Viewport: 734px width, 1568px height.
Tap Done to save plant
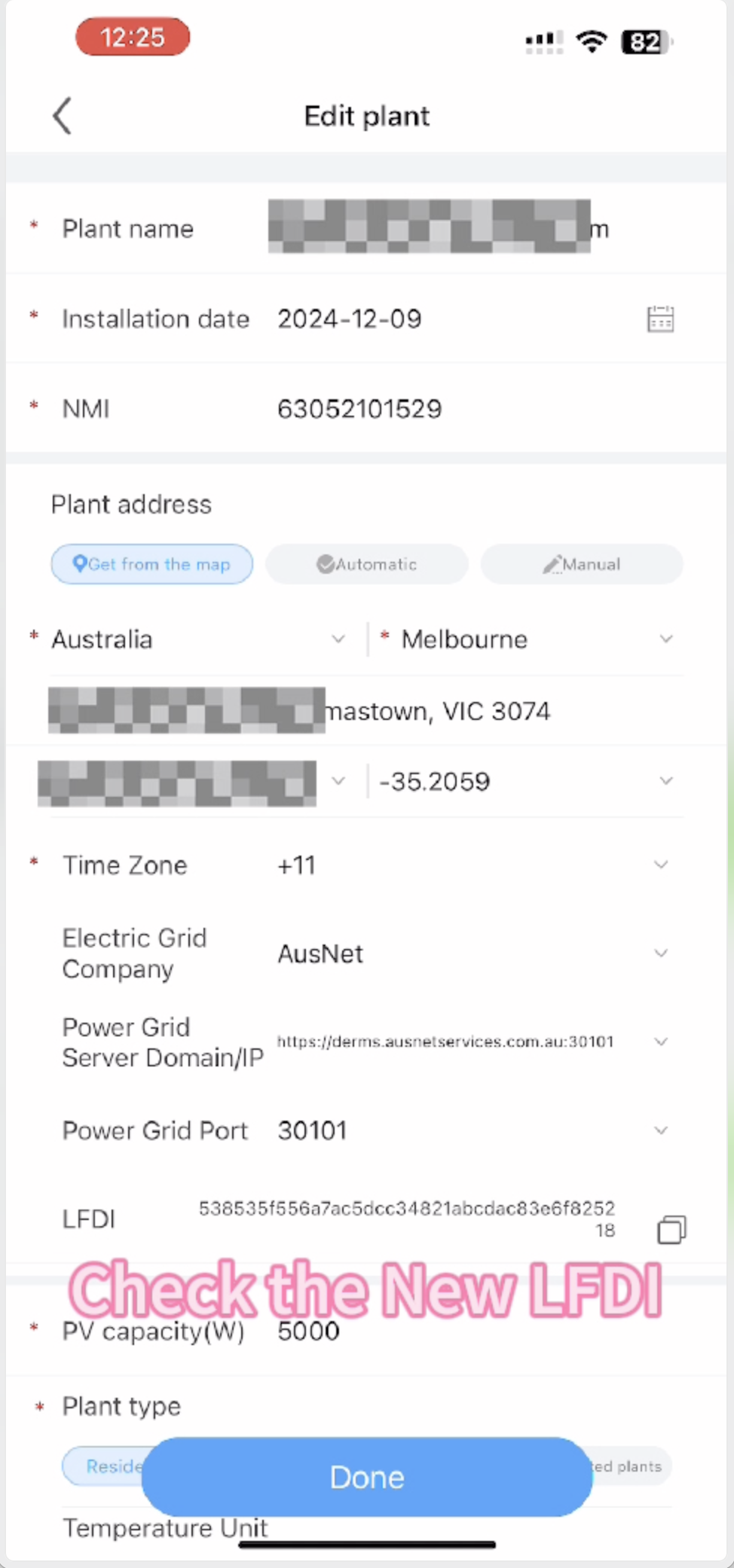click(x=367, y=1477)
